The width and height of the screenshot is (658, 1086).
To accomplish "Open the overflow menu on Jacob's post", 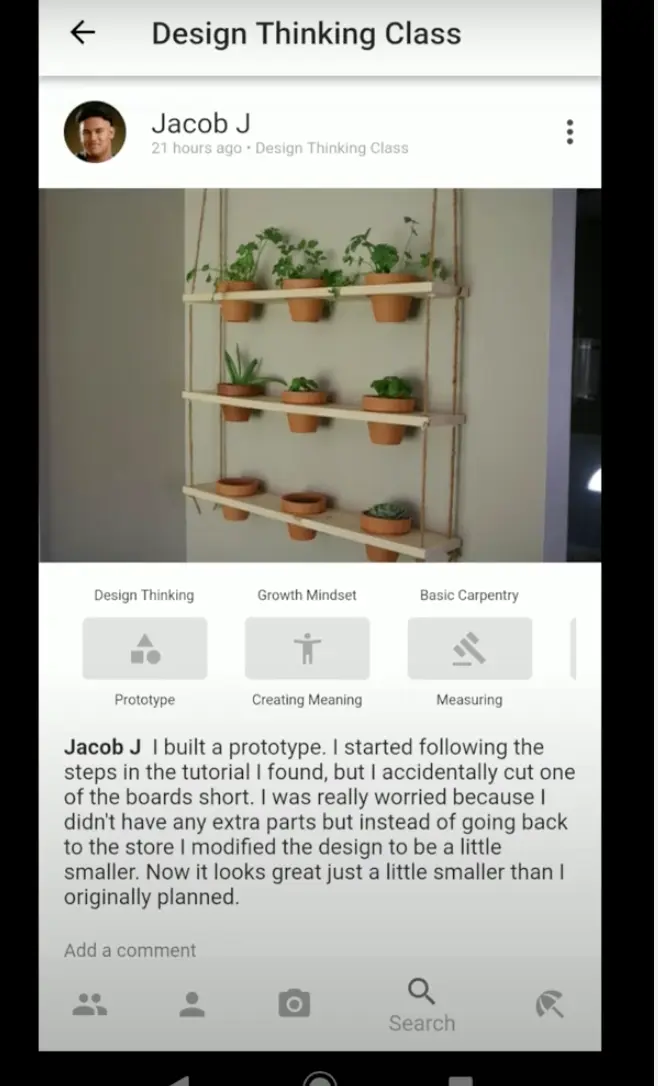I will pyautogui.click(x=569, y=132).
